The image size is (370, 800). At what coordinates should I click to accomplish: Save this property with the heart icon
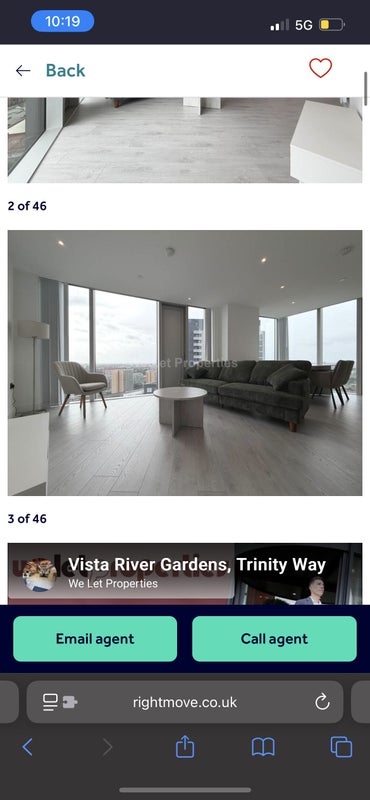tap(320, 68)
